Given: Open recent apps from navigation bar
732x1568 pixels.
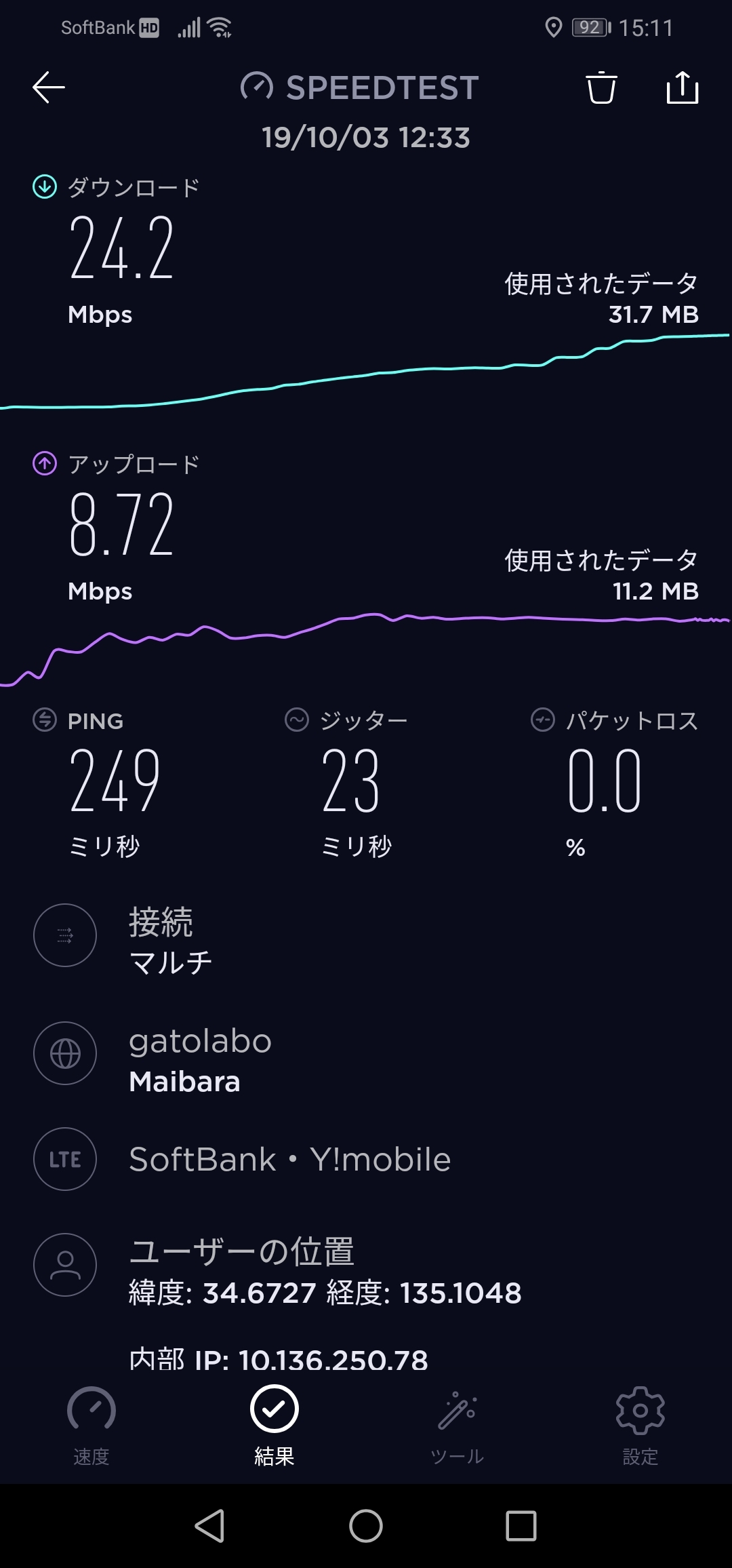Looking at the screenshot, I should 521,1527.
